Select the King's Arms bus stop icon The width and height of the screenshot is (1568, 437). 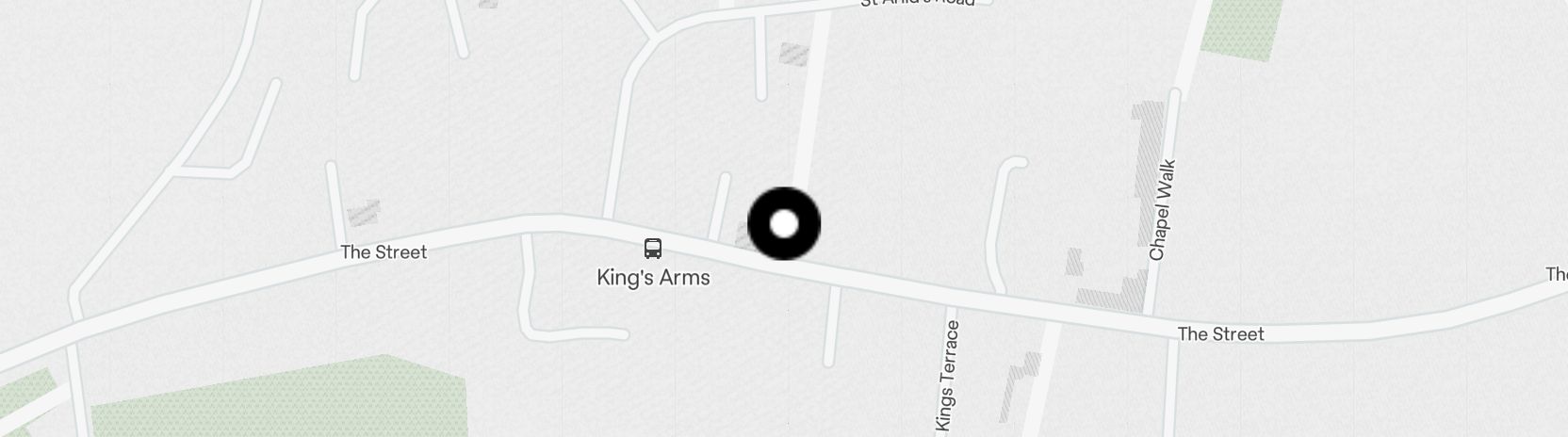coord(653,249)
